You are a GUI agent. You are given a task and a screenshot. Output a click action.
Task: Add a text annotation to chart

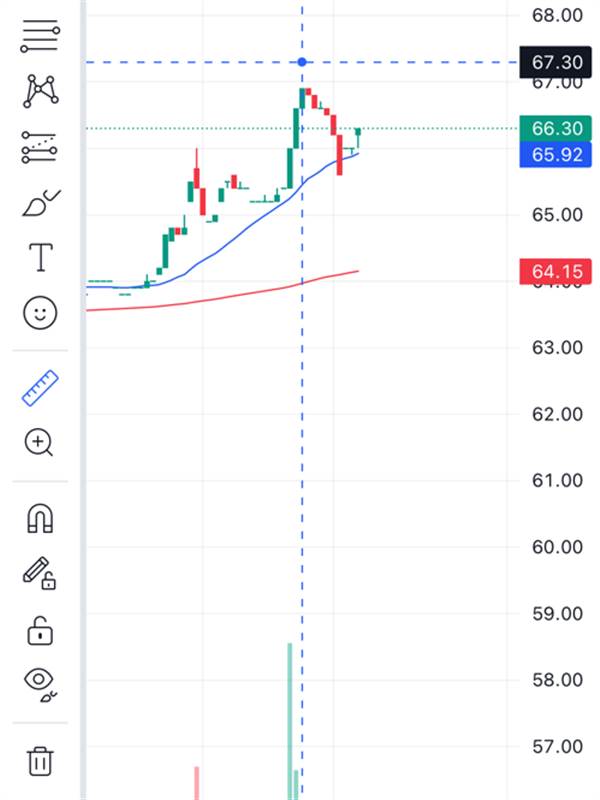tap(40, 258)
